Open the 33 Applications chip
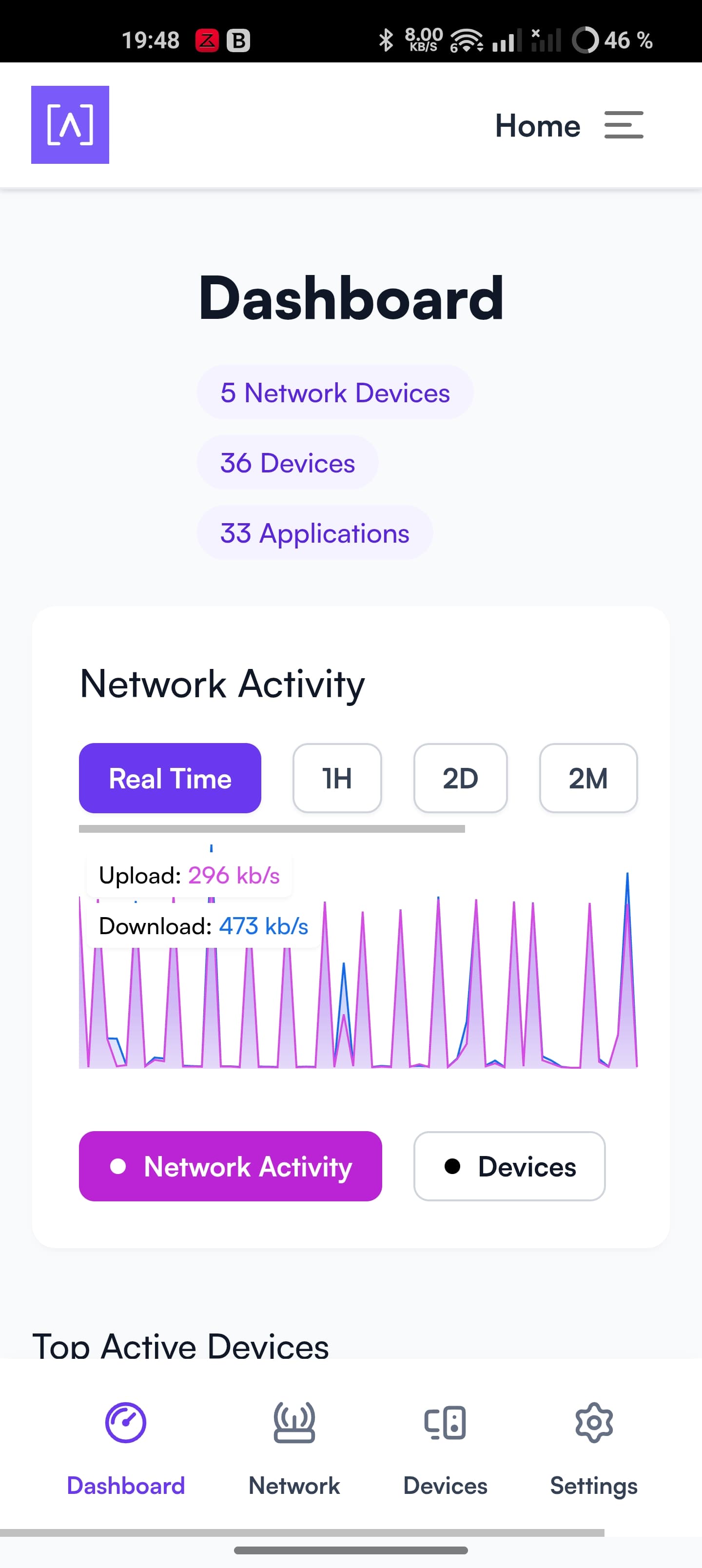Screen dimensions: 702x1568 [x=315, y=532]
